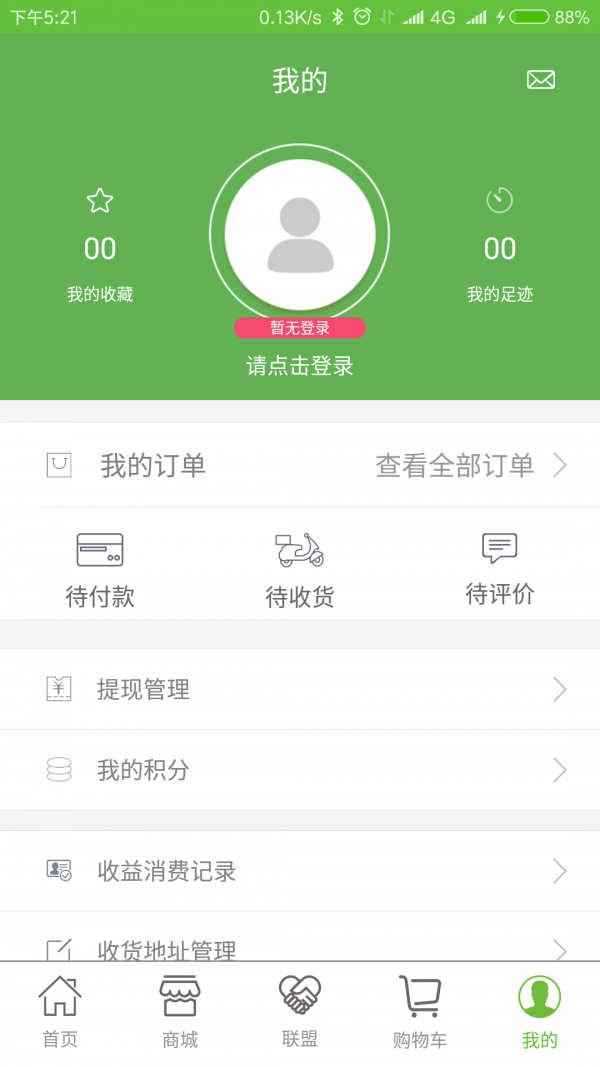Switch to the 购物车 cart tab
Viewport: 600px width, 1067px height.
point(420,1013)
